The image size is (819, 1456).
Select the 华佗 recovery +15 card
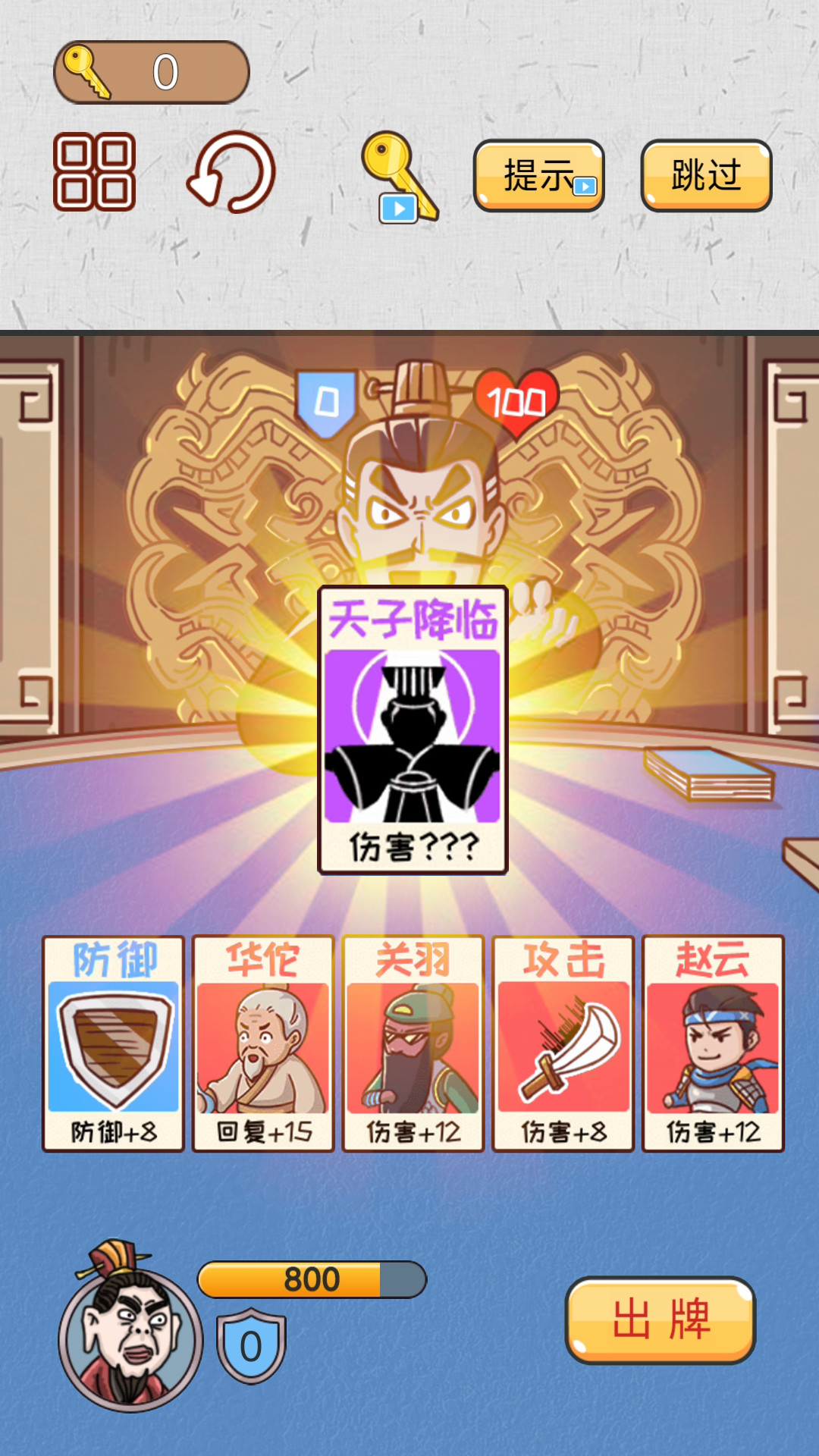[263, 1044]
